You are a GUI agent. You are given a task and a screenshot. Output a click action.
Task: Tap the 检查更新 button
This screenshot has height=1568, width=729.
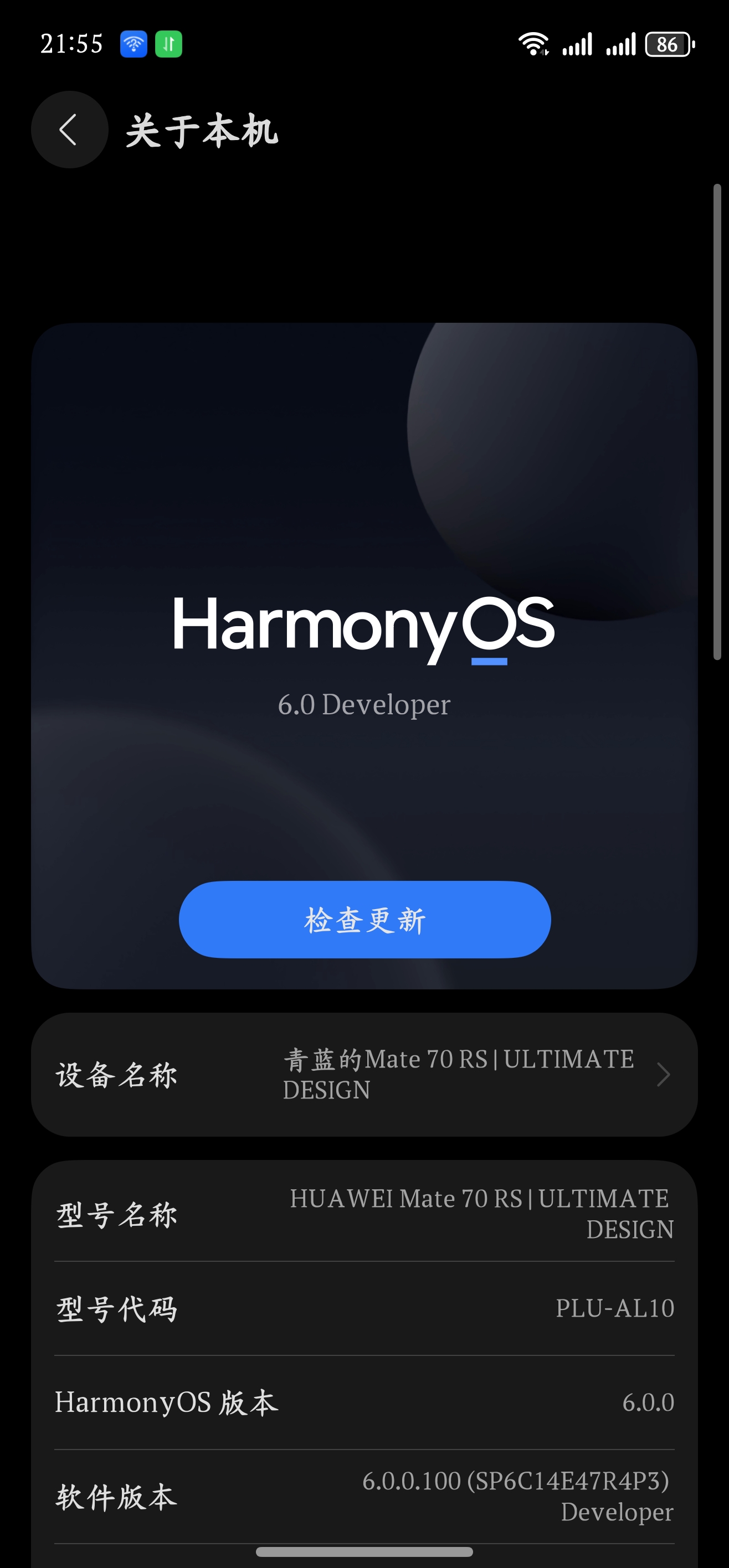point(364,919)
